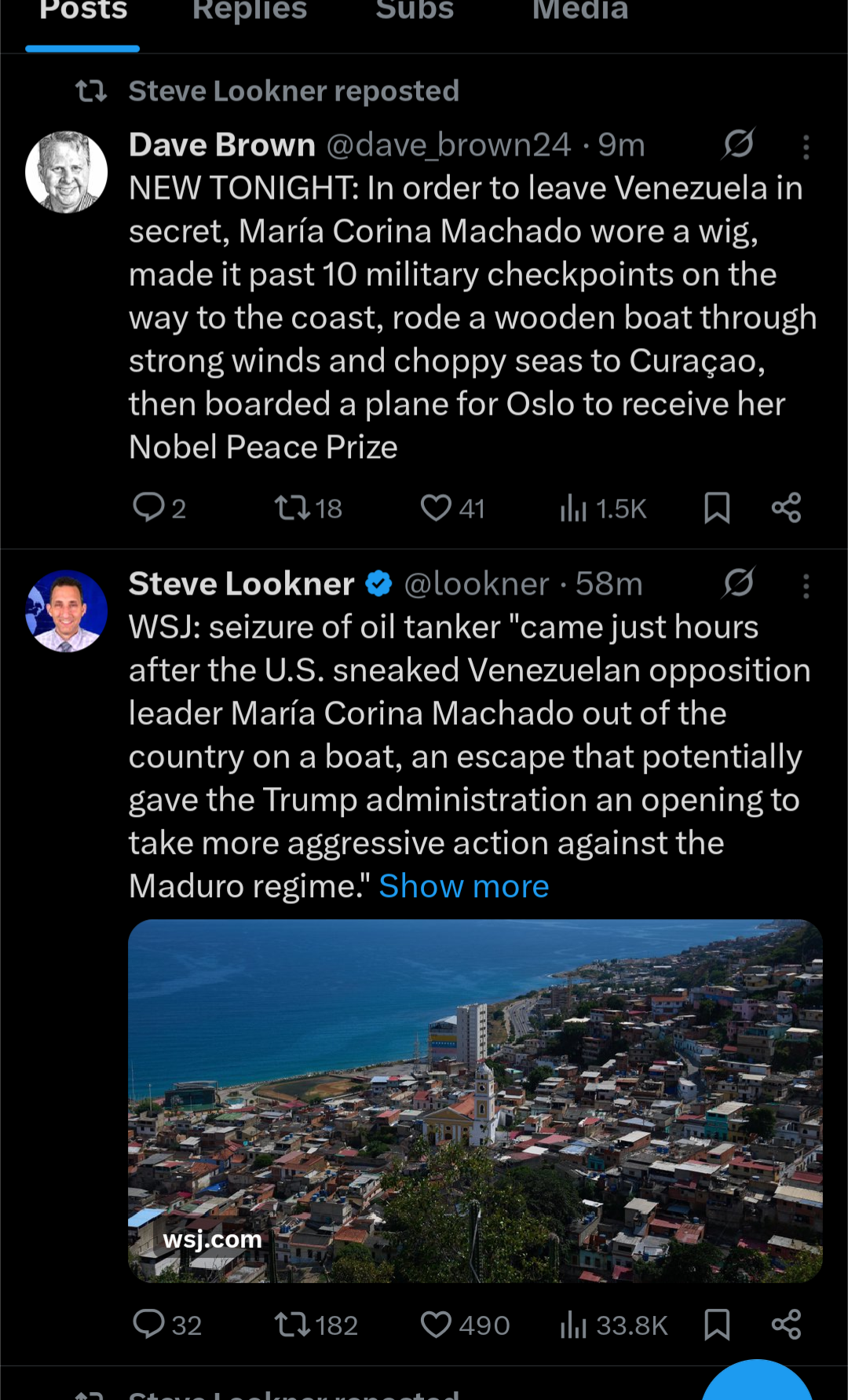Switch to the Replies tab
The width and height of the screenshot is (848, 1400).
(x=250, y=11)
